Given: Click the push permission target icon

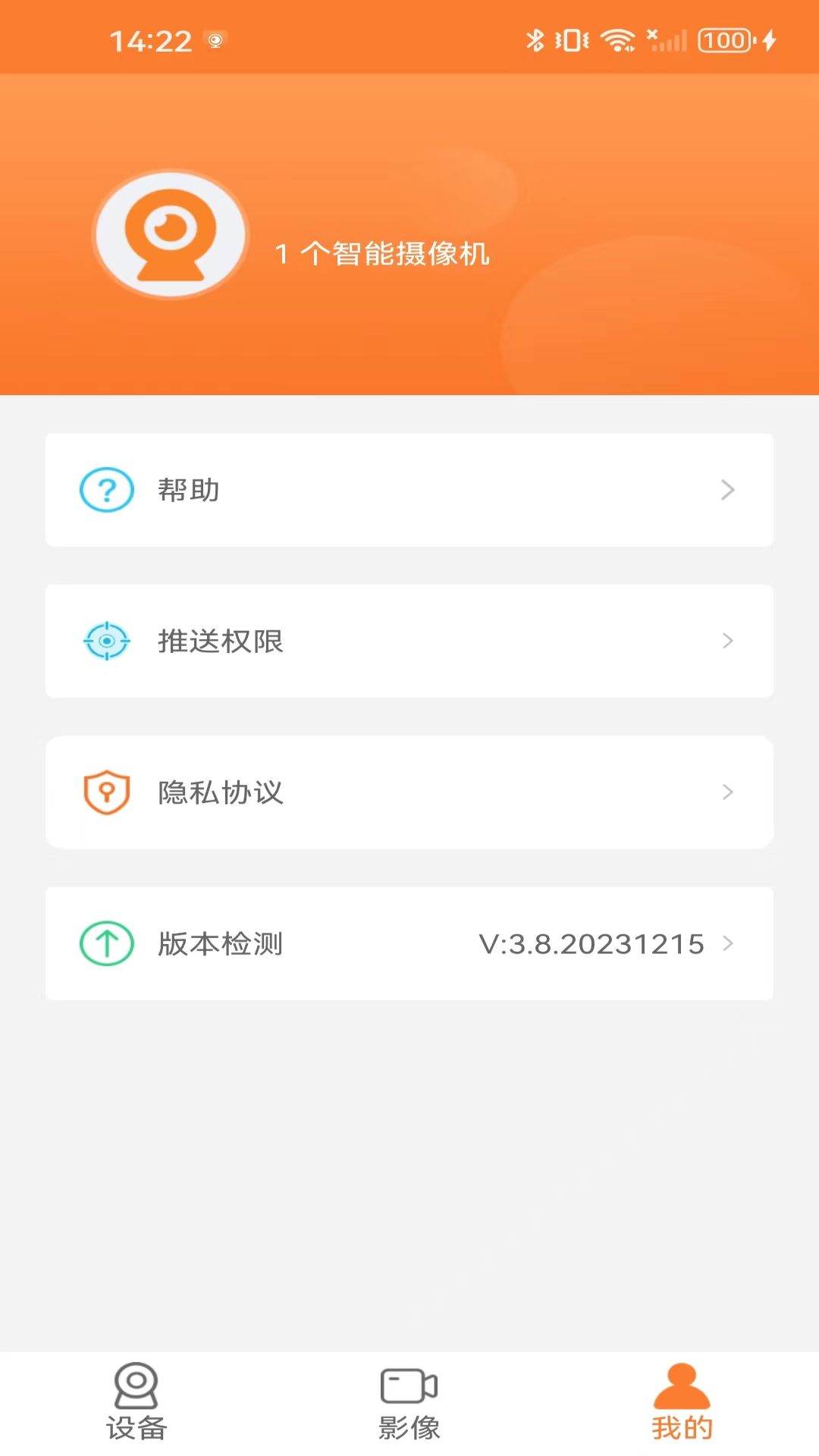Looking at the screenshot, I should click(x=106, y=641).
